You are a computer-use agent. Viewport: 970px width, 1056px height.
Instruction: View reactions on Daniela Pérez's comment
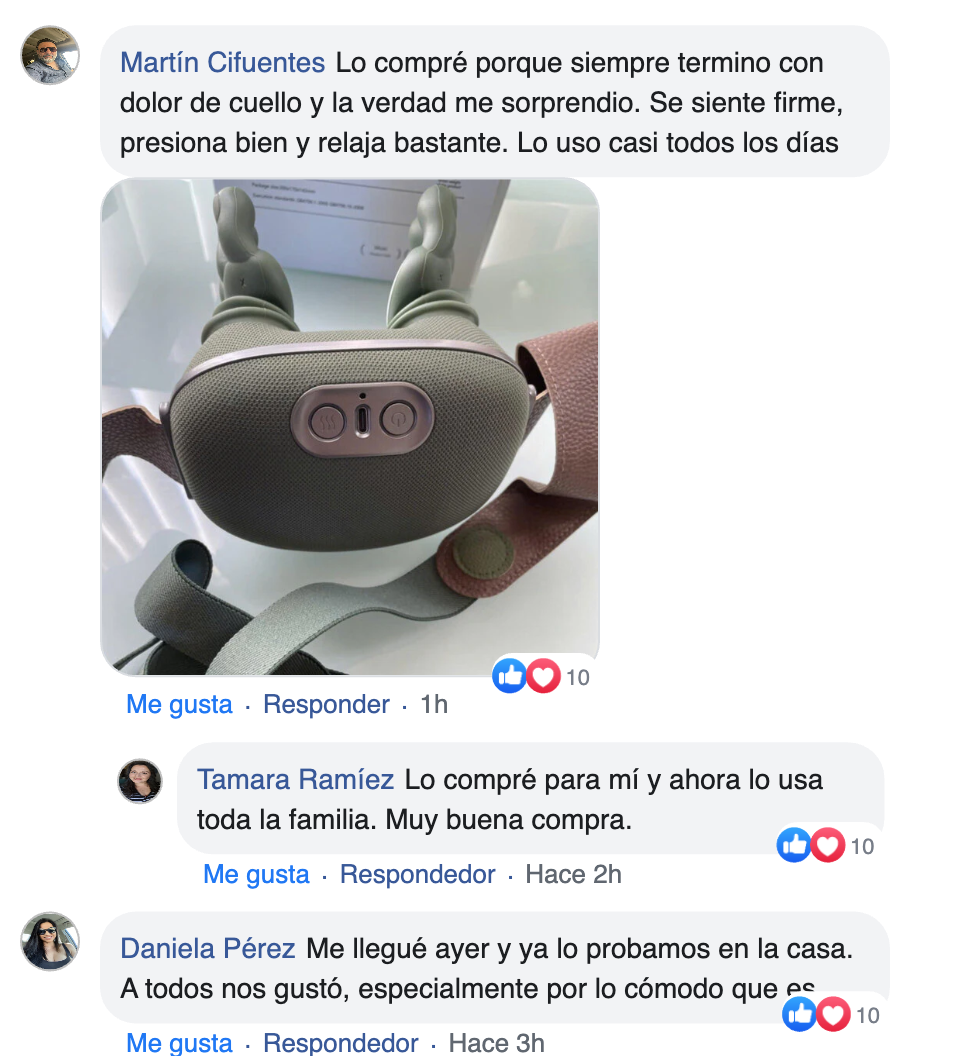[x=831, y=1015]
